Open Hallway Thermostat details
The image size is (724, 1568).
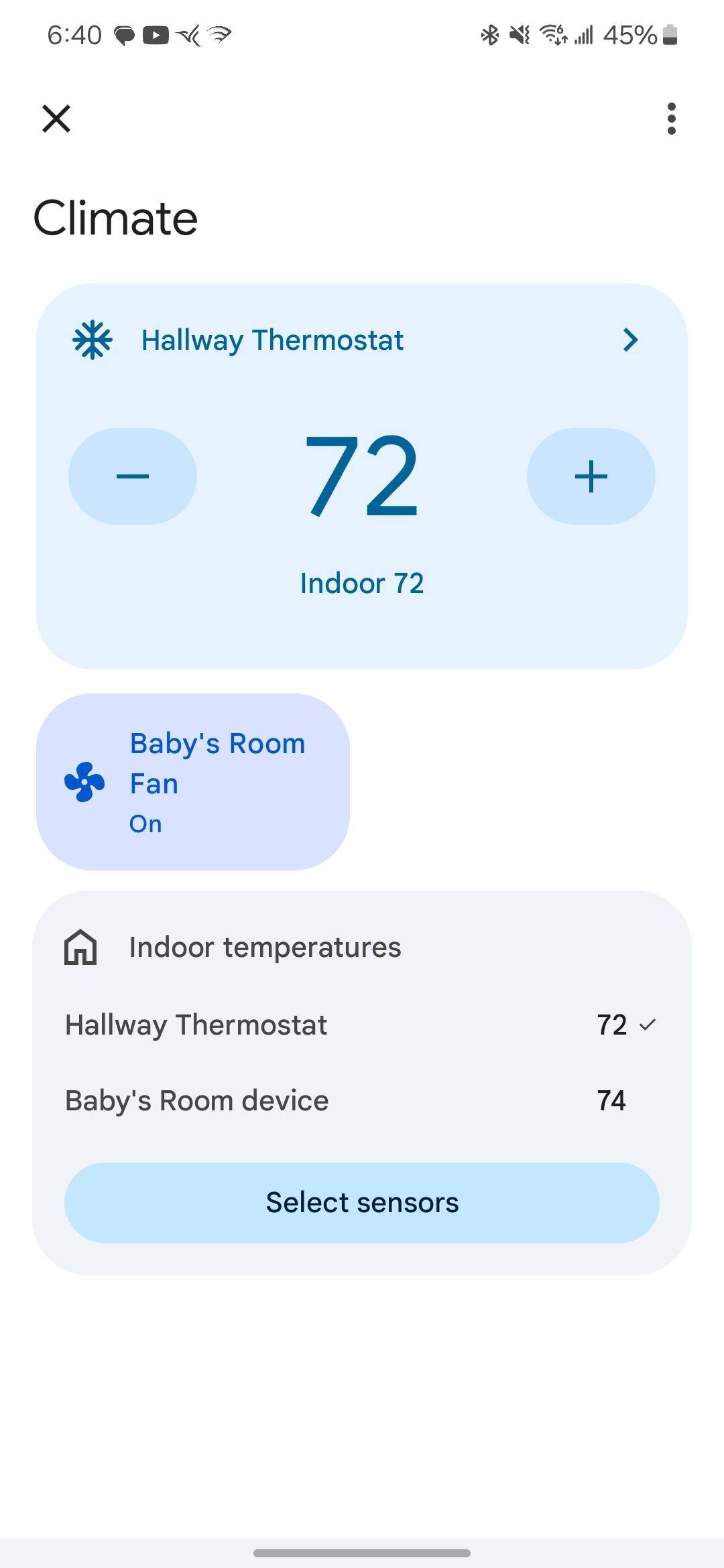629,340
